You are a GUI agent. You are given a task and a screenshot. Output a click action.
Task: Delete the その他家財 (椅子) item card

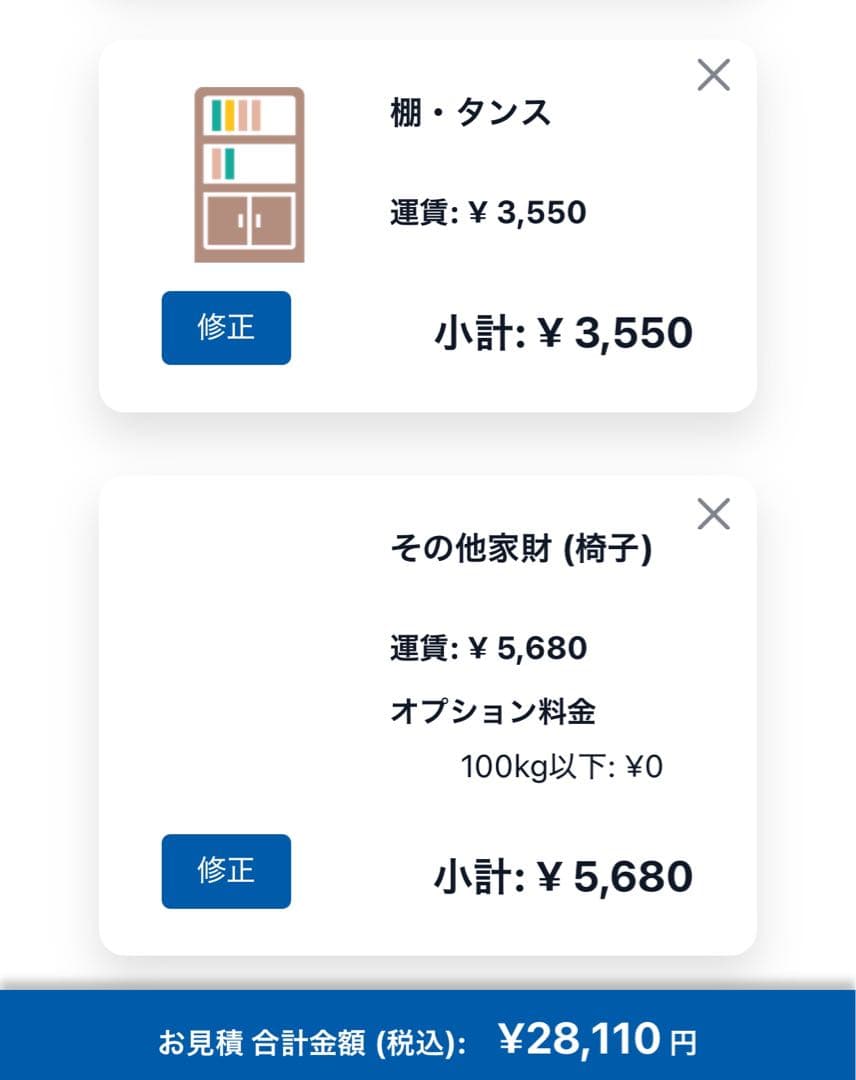tap(713, 515)
